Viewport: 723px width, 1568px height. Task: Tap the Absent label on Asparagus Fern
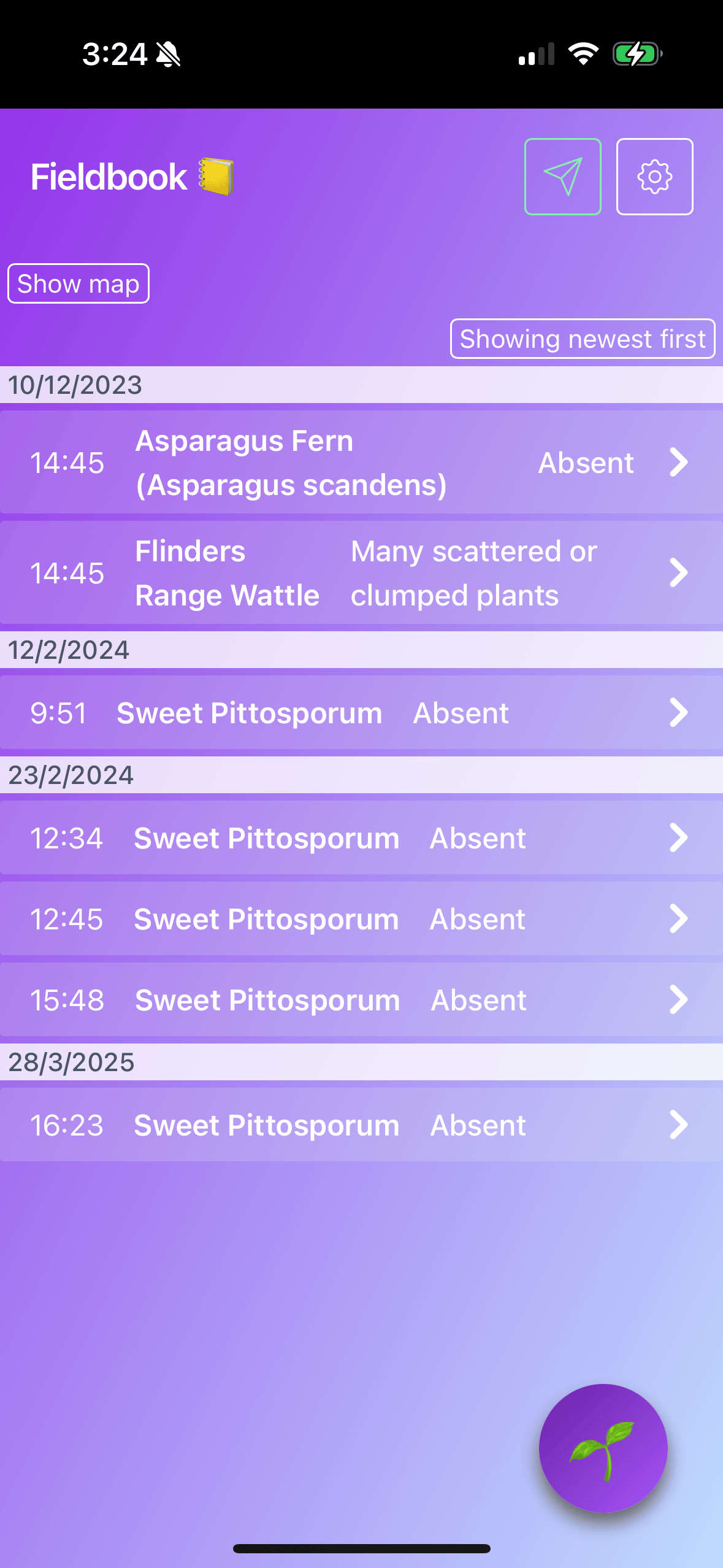[586, 463]
